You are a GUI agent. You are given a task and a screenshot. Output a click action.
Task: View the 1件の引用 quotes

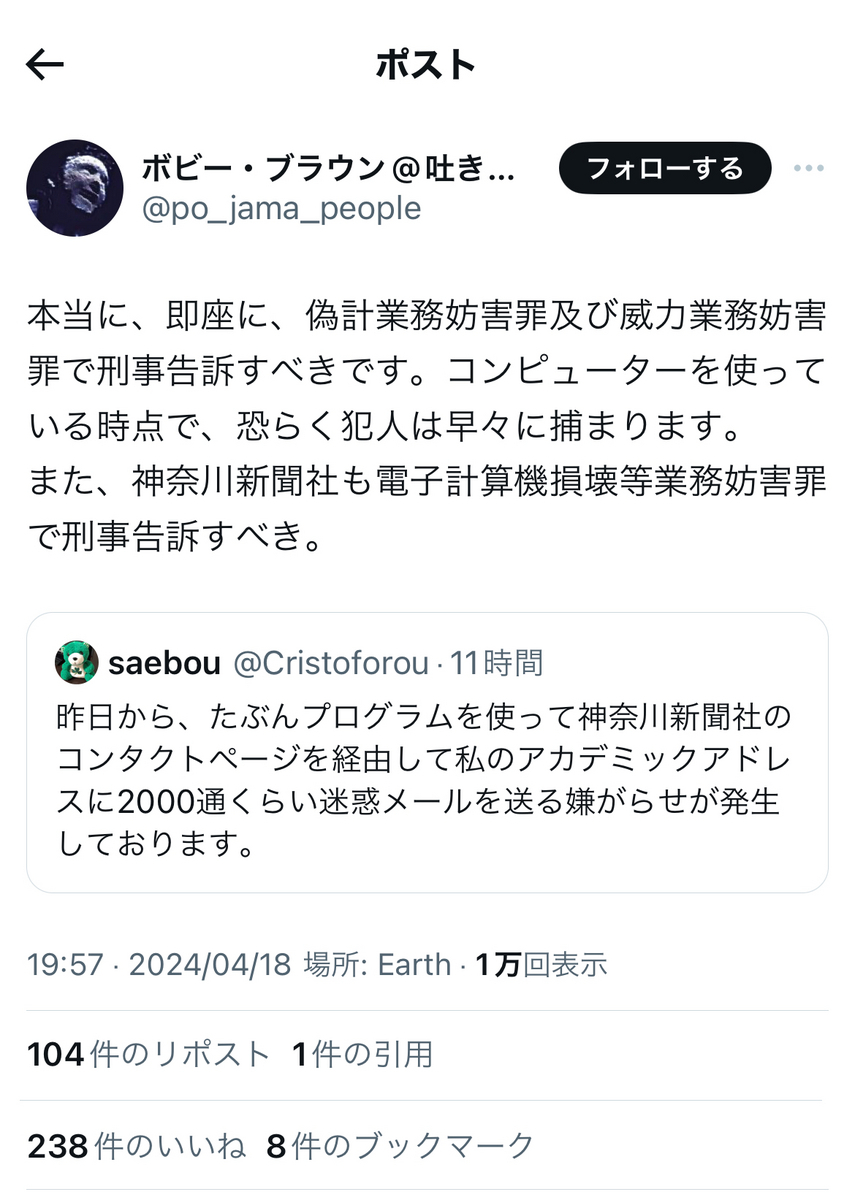[x=362, y=1054]
